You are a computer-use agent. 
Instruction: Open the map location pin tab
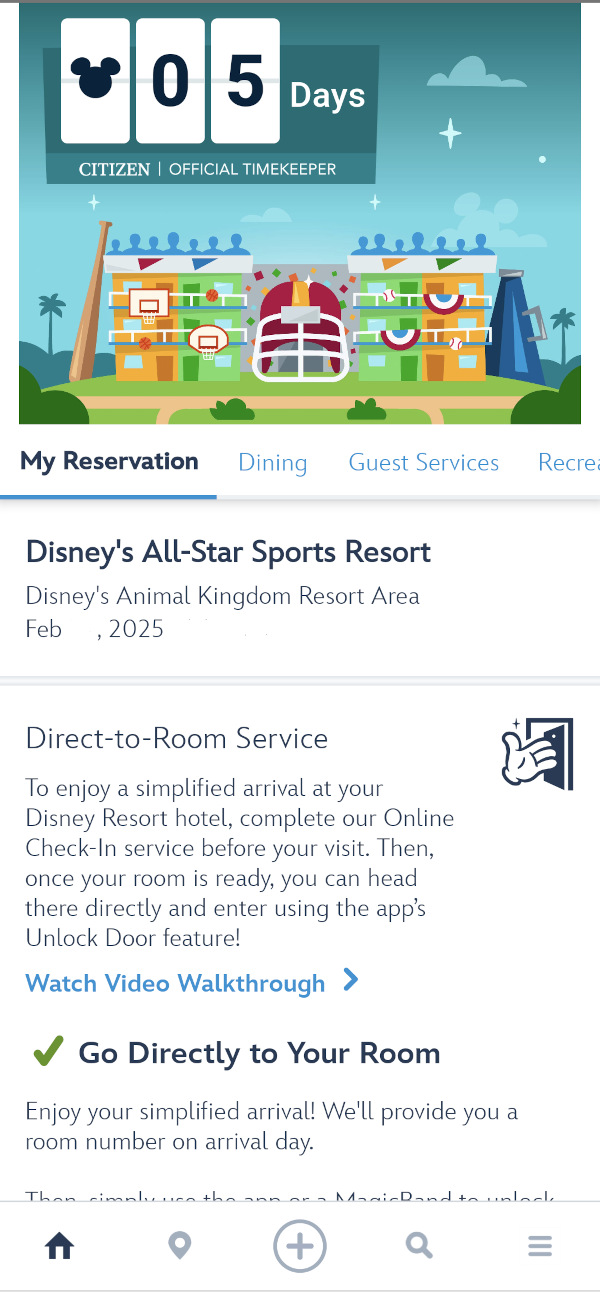180,1246
